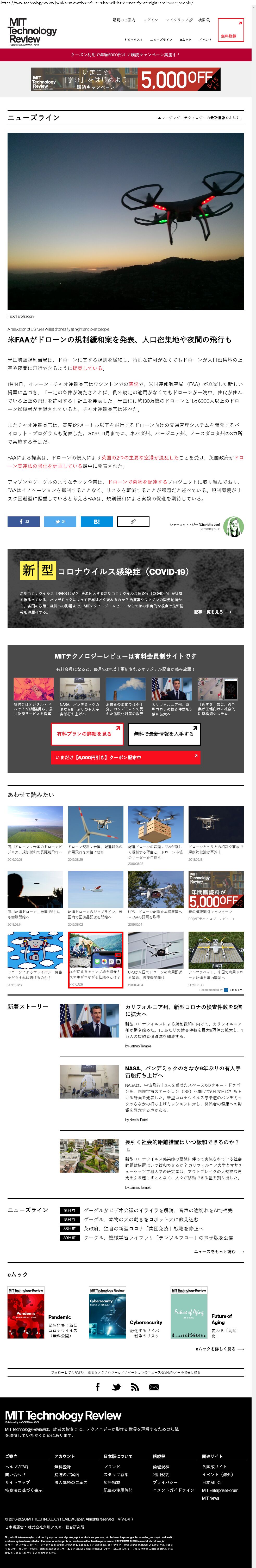The height and width of the screenshot is (1568, 256).
Task: Go to the イベント section
Action: coord(205,40)
